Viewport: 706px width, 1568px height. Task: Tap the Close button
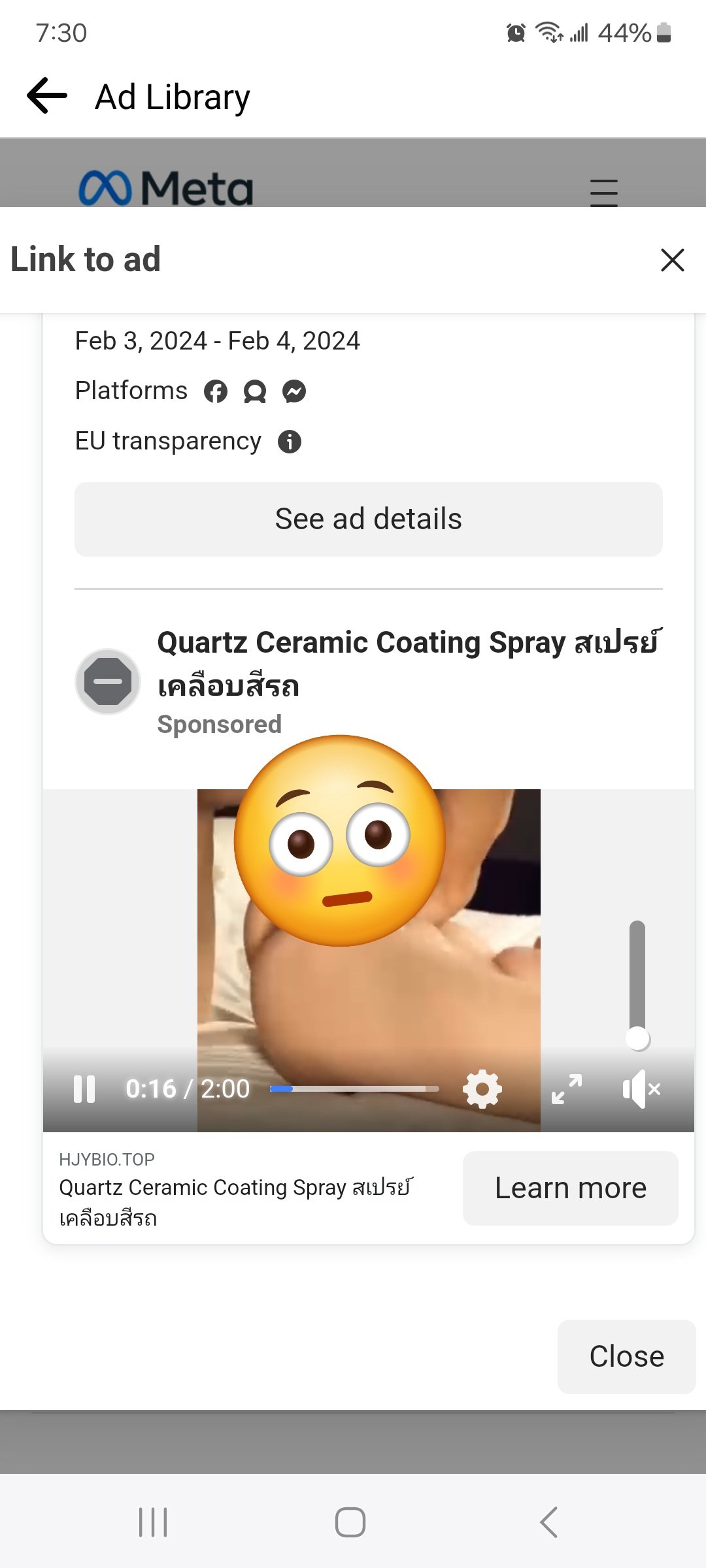point(626,1357)
